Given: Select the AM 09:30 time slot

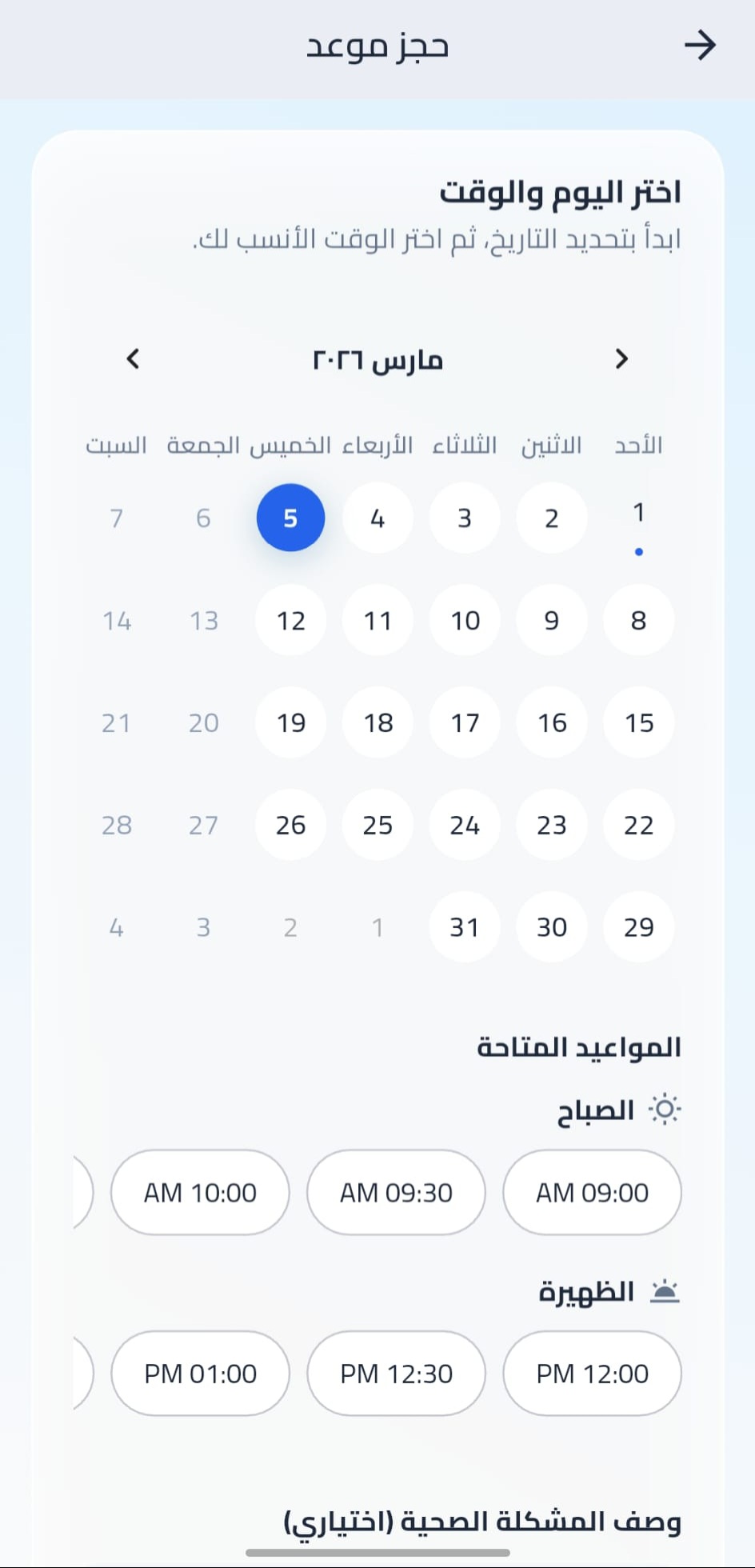Looking at the screenshot, I should pyautogui.click(x=395, y=1193).
